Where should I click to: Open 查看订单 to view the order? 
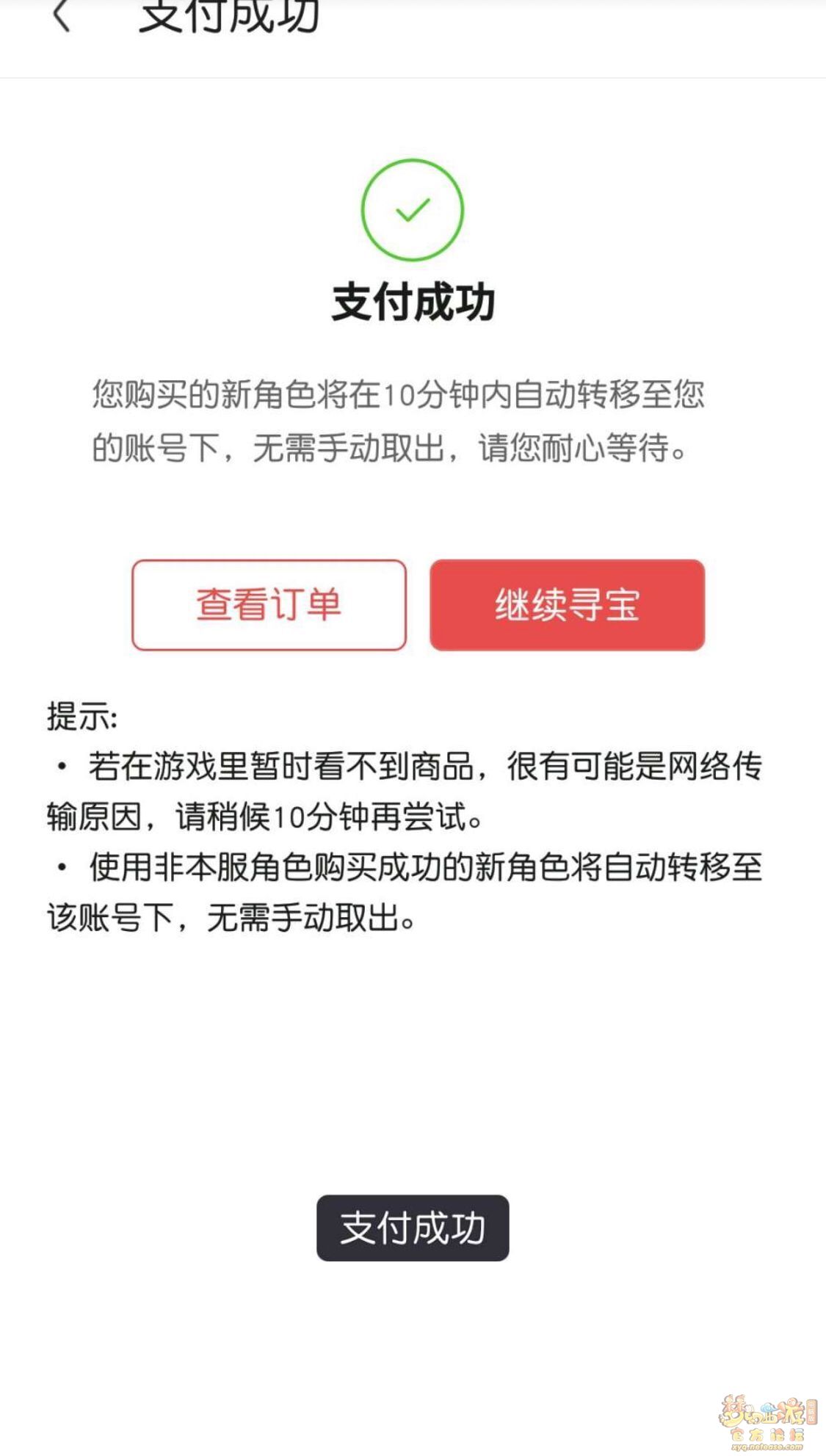click(x=269, y=605)
